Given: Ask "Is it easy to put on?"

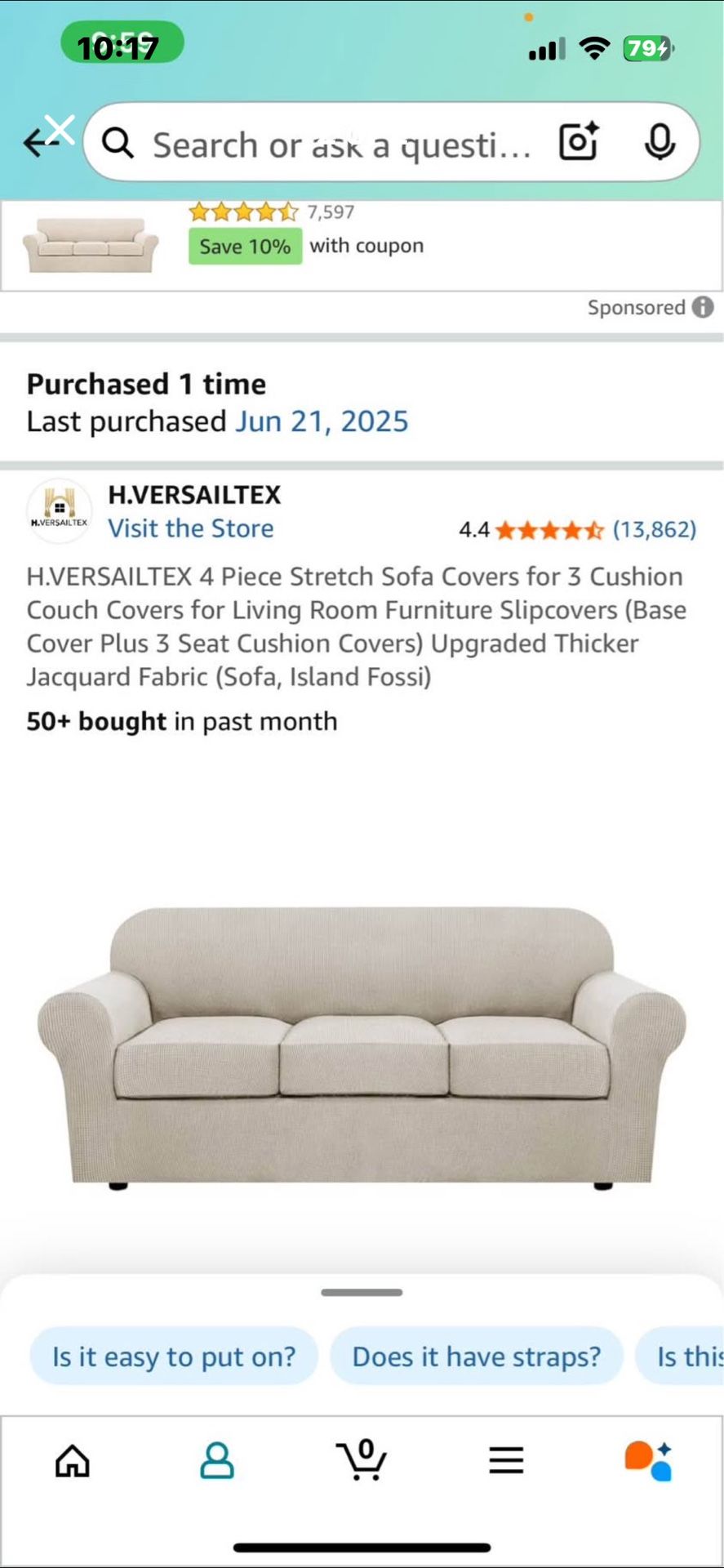Looking at the screenshot, I should (174, 1356).
